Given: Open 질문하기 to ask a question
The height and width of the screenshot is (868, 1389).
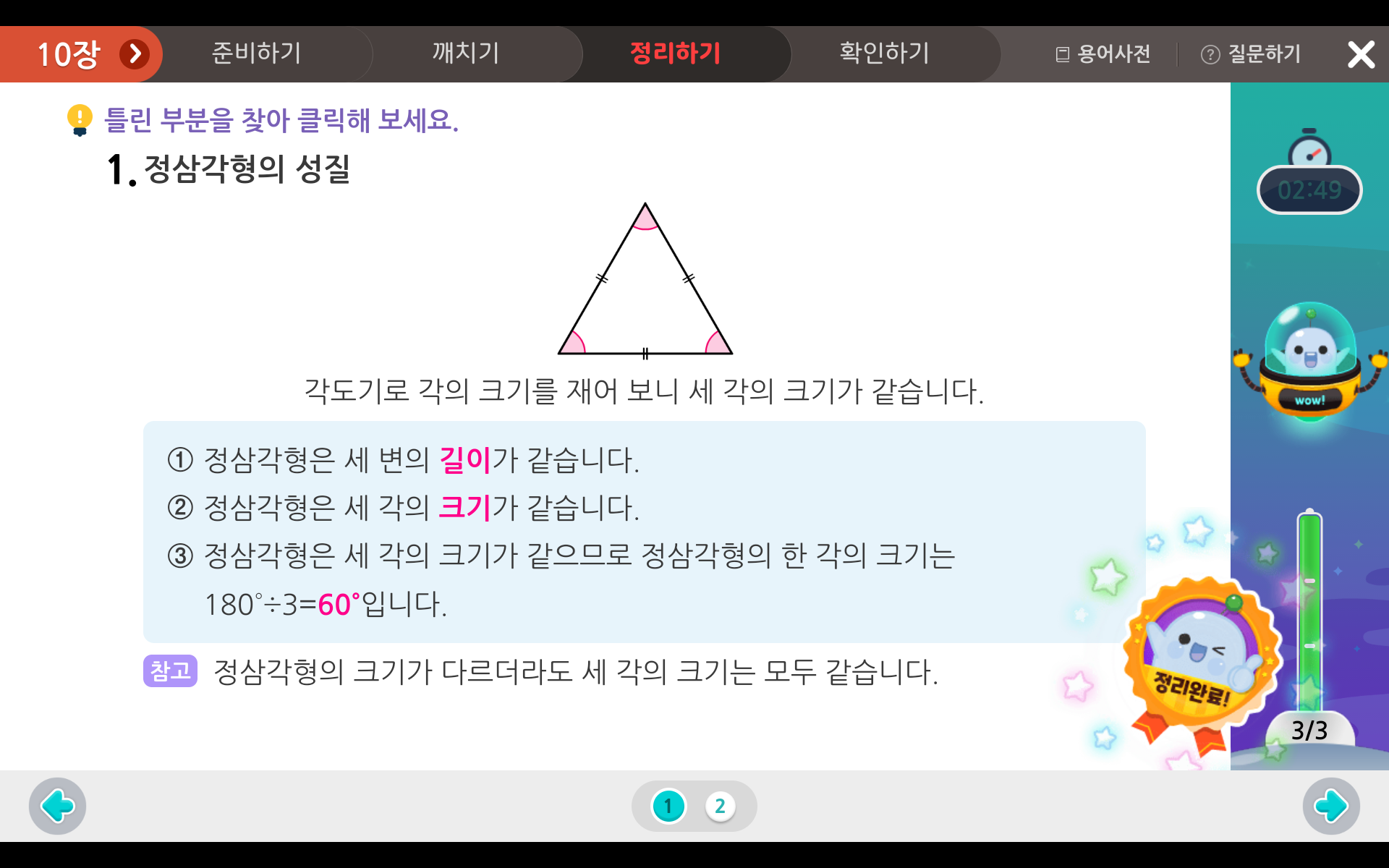Looking at the screenshot, I should pos(1252,54).
